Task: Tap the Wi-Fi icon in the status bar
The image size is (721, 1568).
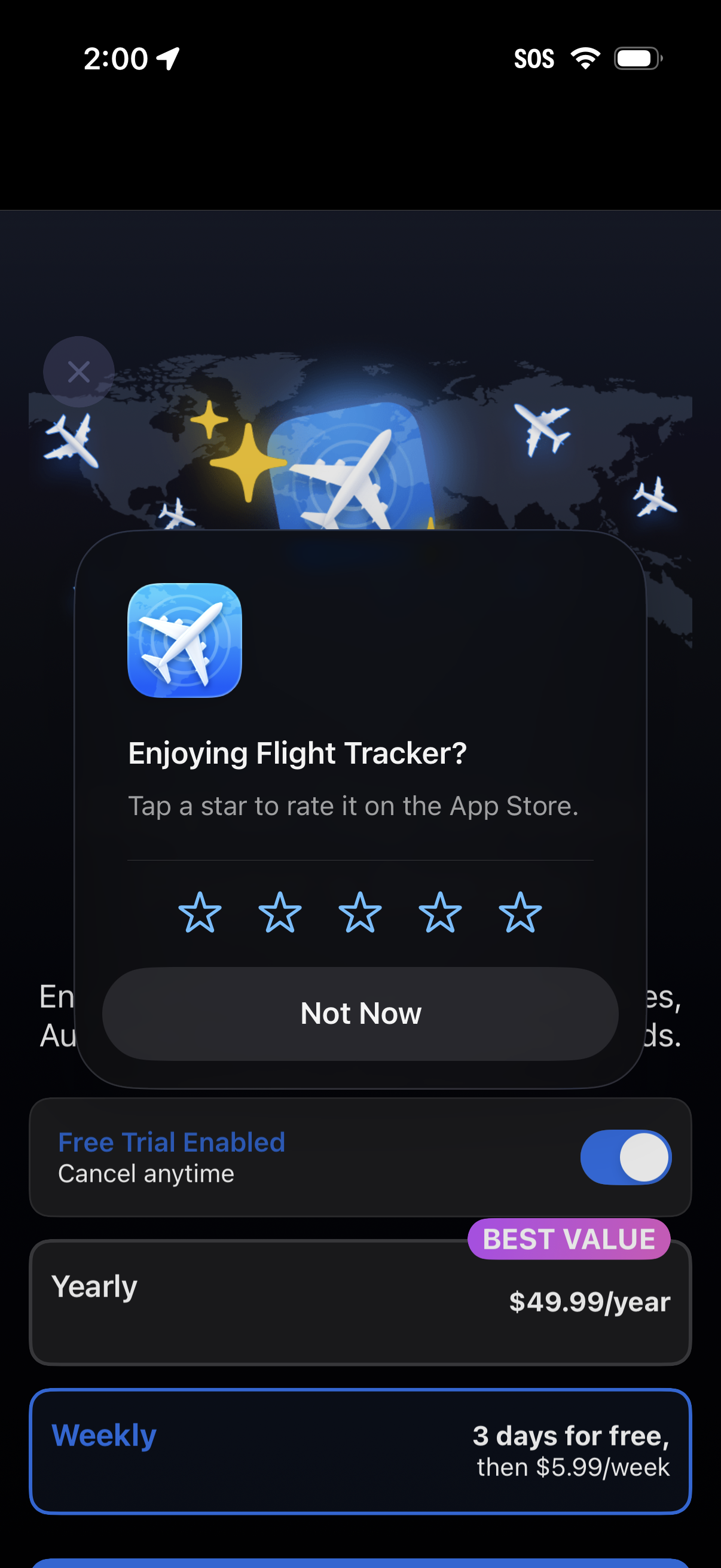Action: click(585, 59)
